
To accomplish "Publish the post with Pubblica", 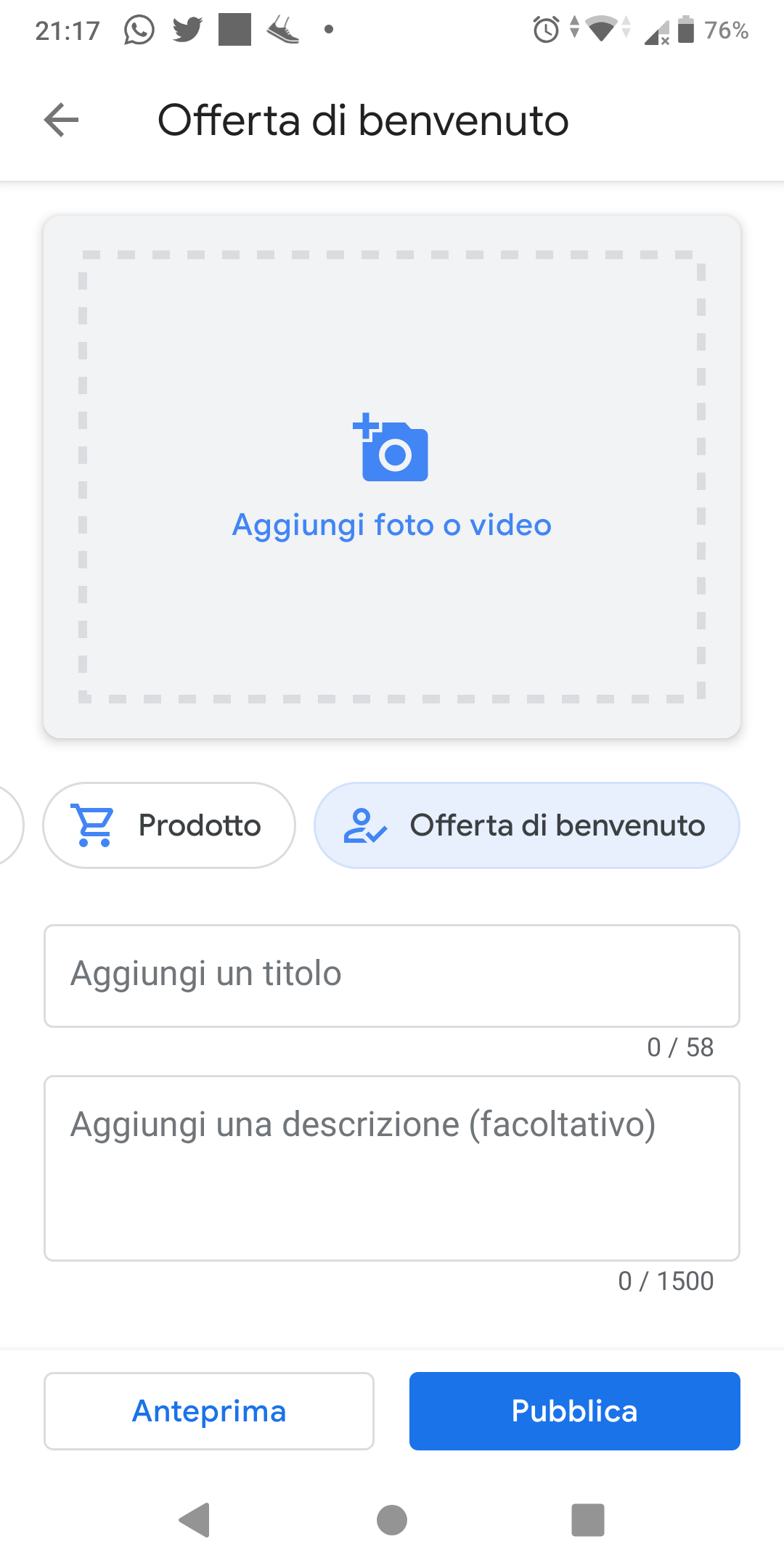I will pos(575,1411).
